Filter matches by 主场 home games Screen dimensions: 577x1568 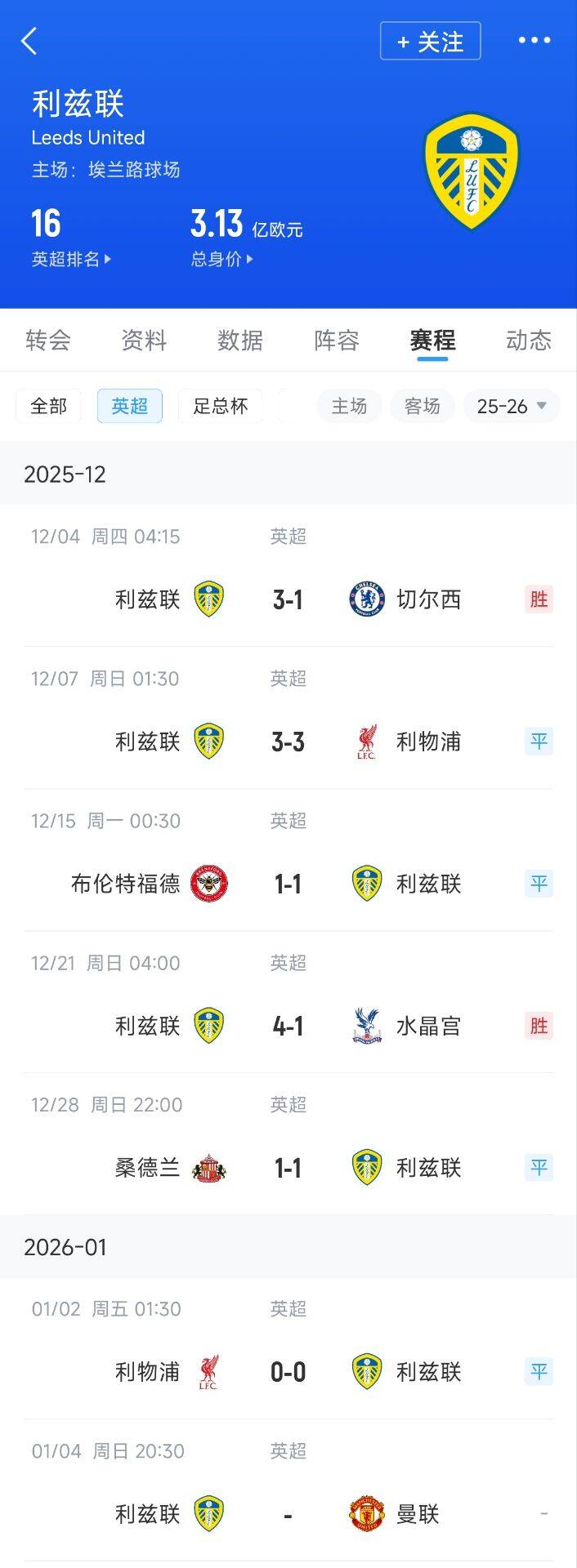click(349, 406)
